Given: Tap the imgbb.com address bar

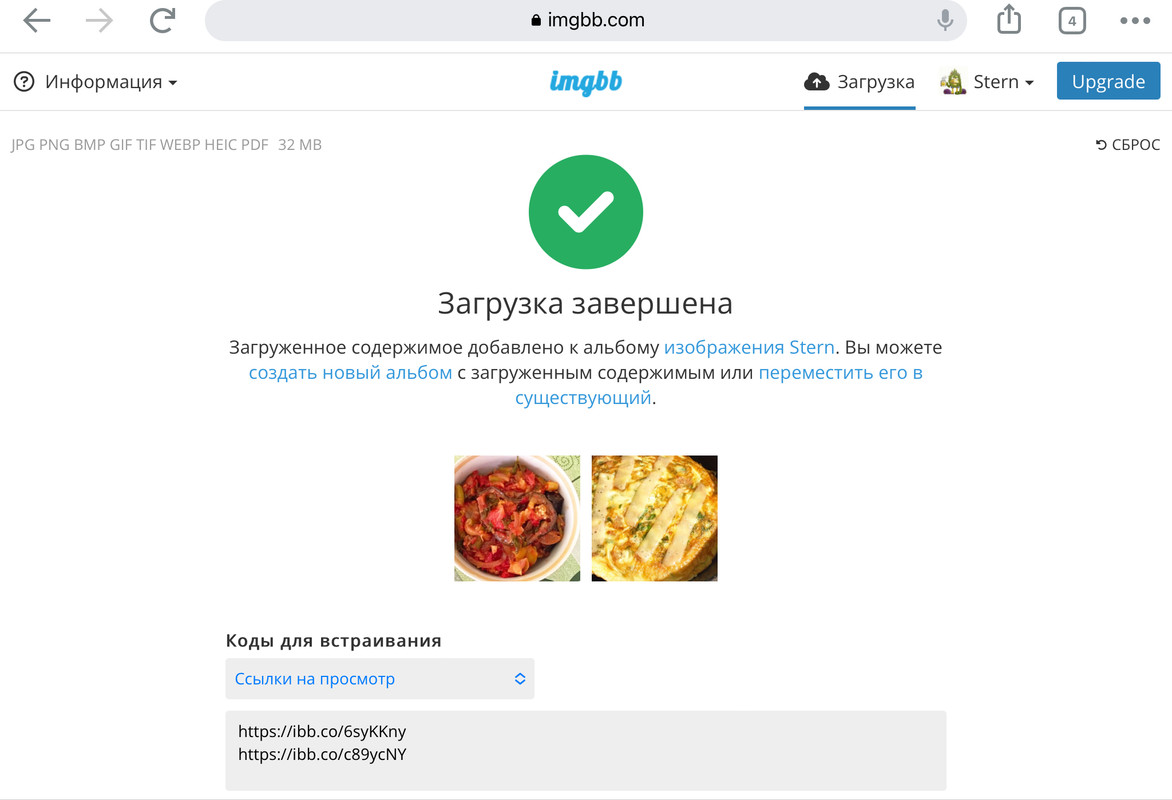Looking at the screenshot, I should tap(586, 20).
